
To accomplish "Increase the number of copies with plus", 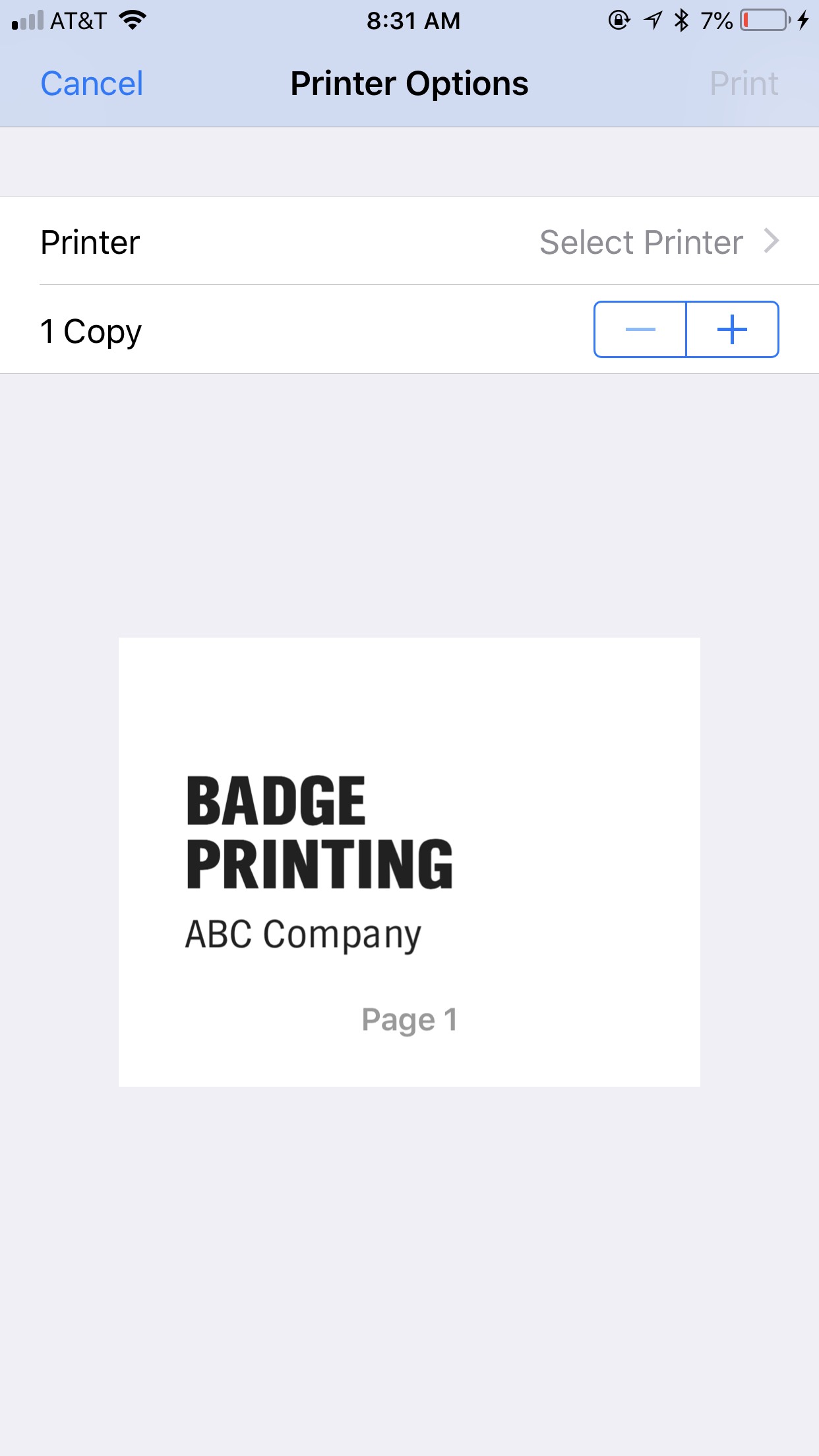I will [x=732, y=330].
